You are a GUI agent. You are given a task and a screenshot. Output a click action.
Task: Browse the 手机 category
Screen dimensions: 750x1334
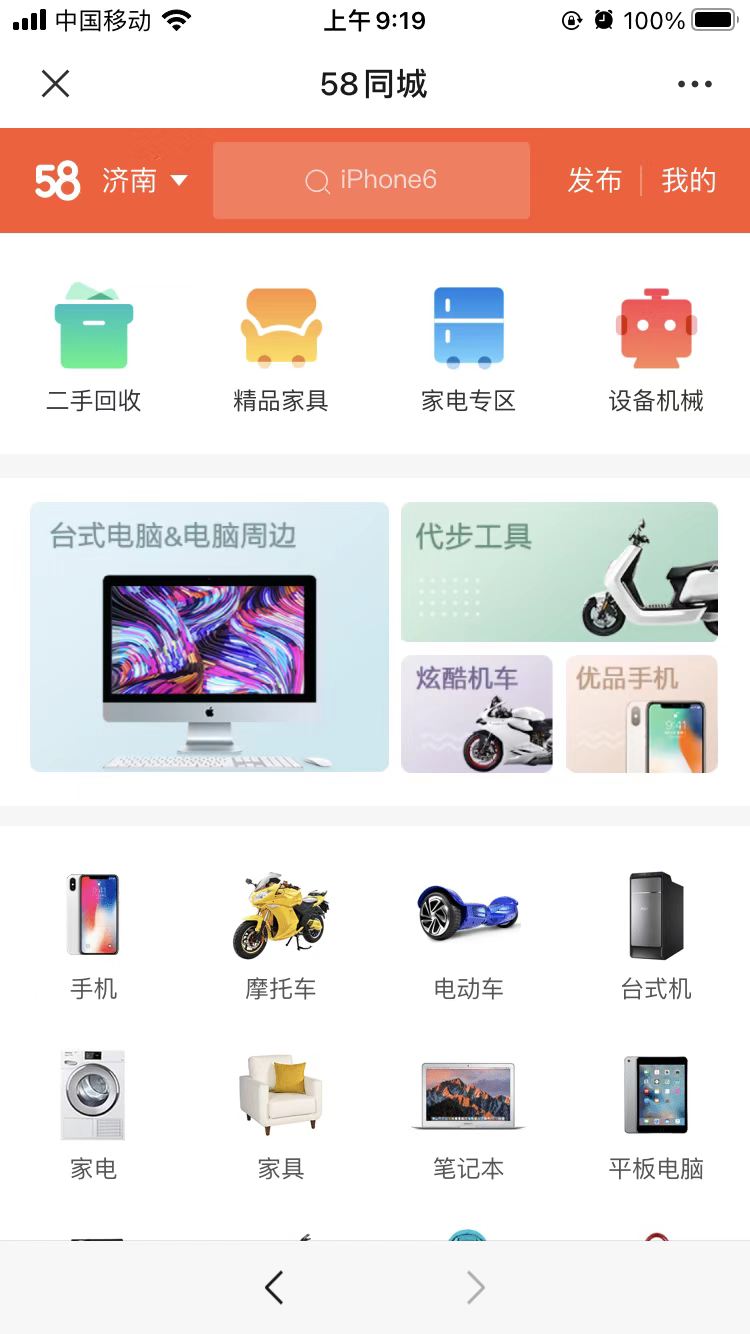(x=94, y=936)
